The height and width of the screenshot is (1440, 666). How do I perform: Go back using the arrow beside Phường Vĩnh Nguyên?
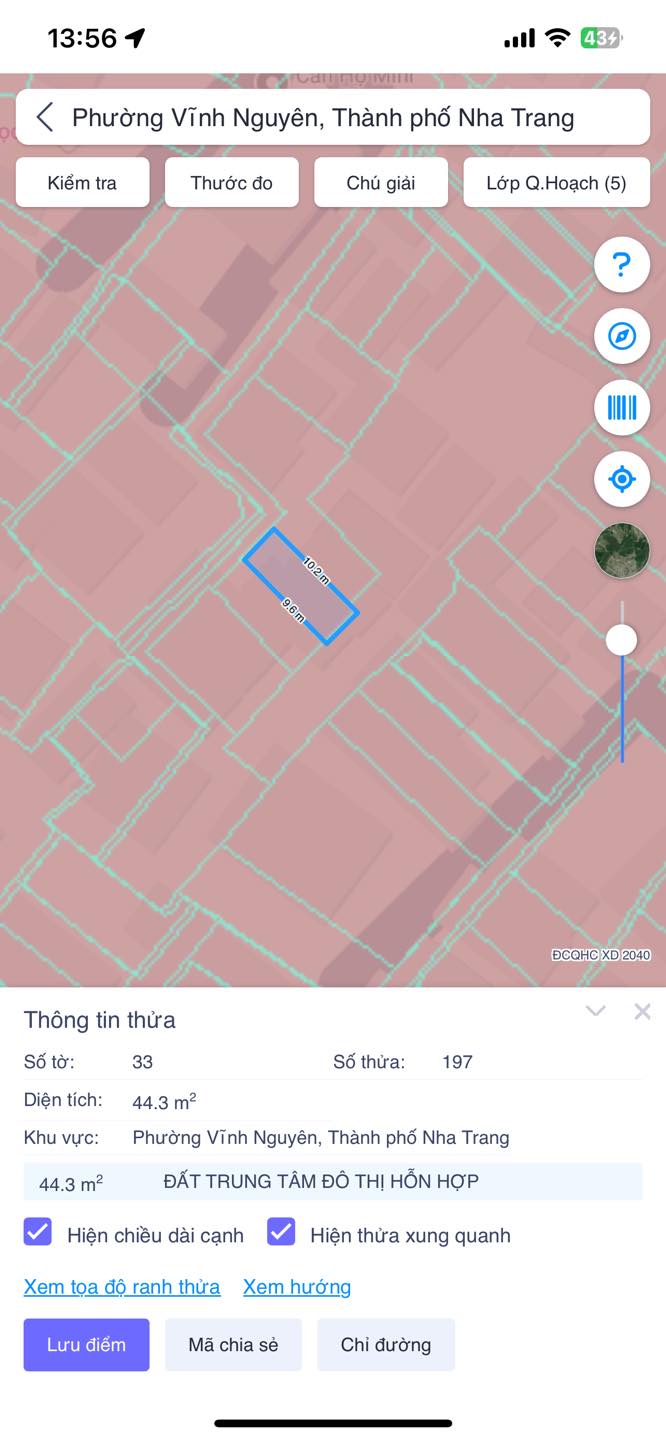pos(45,118)
